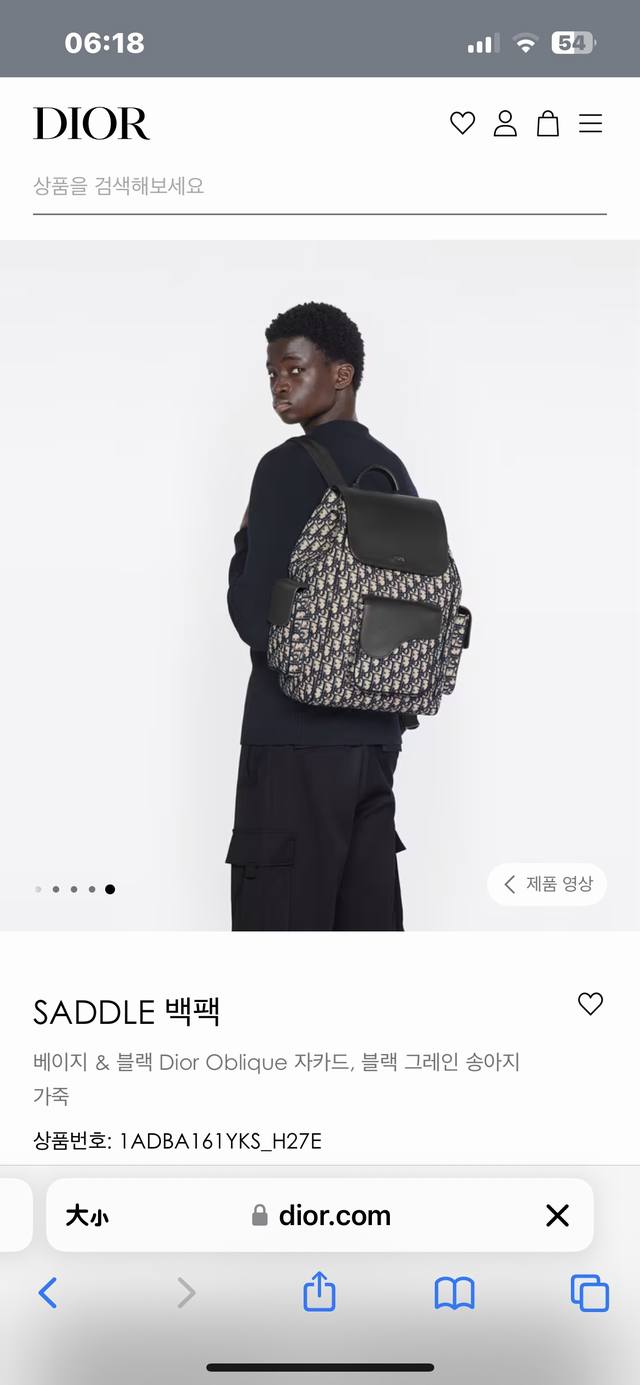Open the account profile icon
640x1385 pixels.
click(x=505, y=124)
